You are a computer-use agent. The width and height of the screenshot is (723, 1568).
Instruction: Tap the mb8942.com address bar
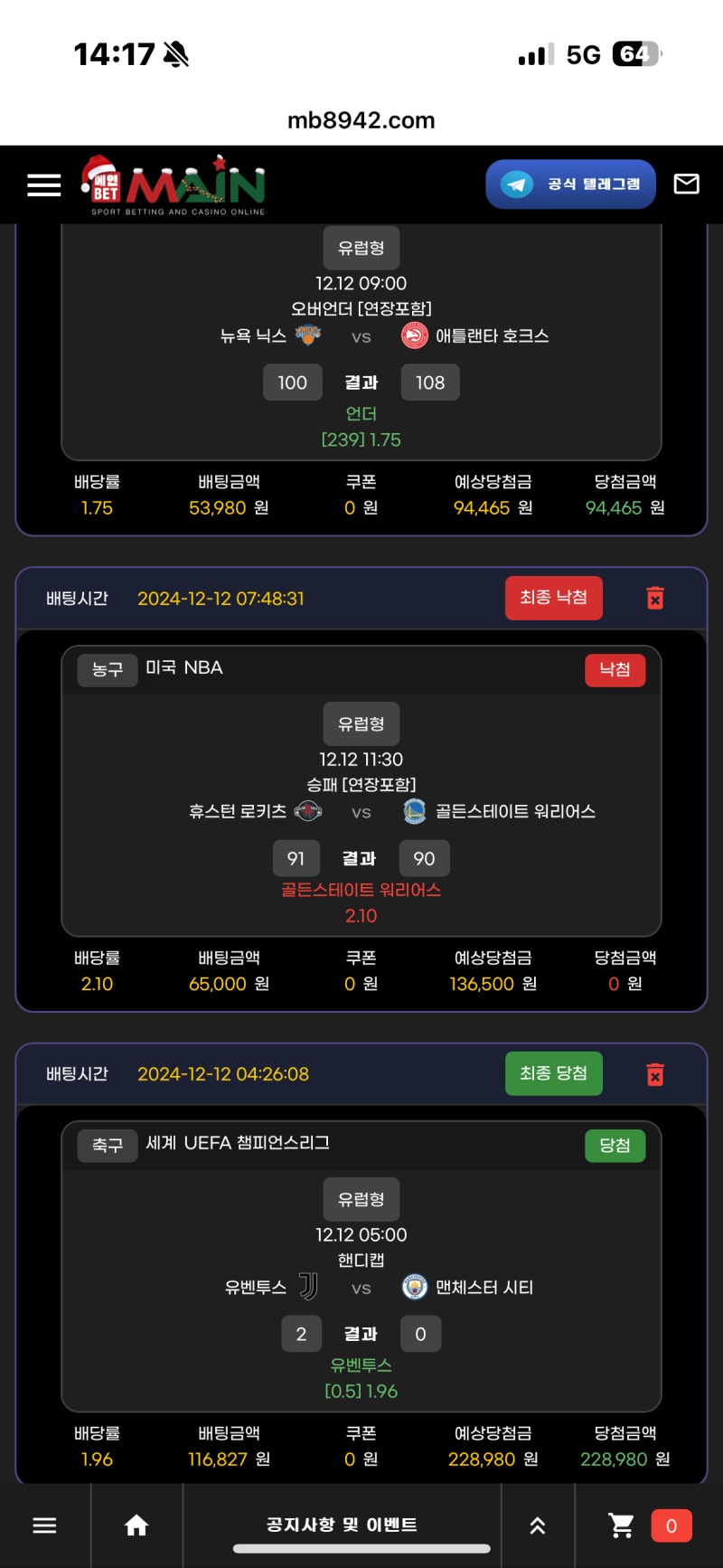coord(361,120)
